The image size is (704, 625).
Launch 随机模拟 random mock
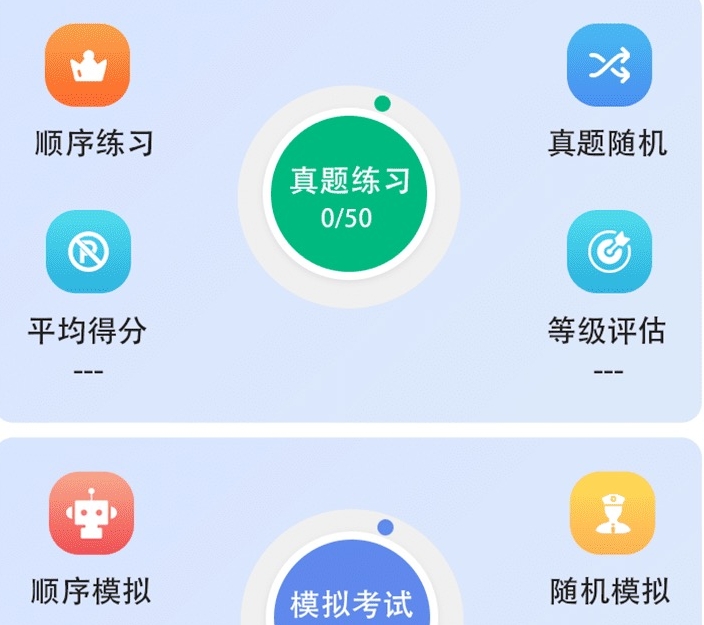coord(611,514)
